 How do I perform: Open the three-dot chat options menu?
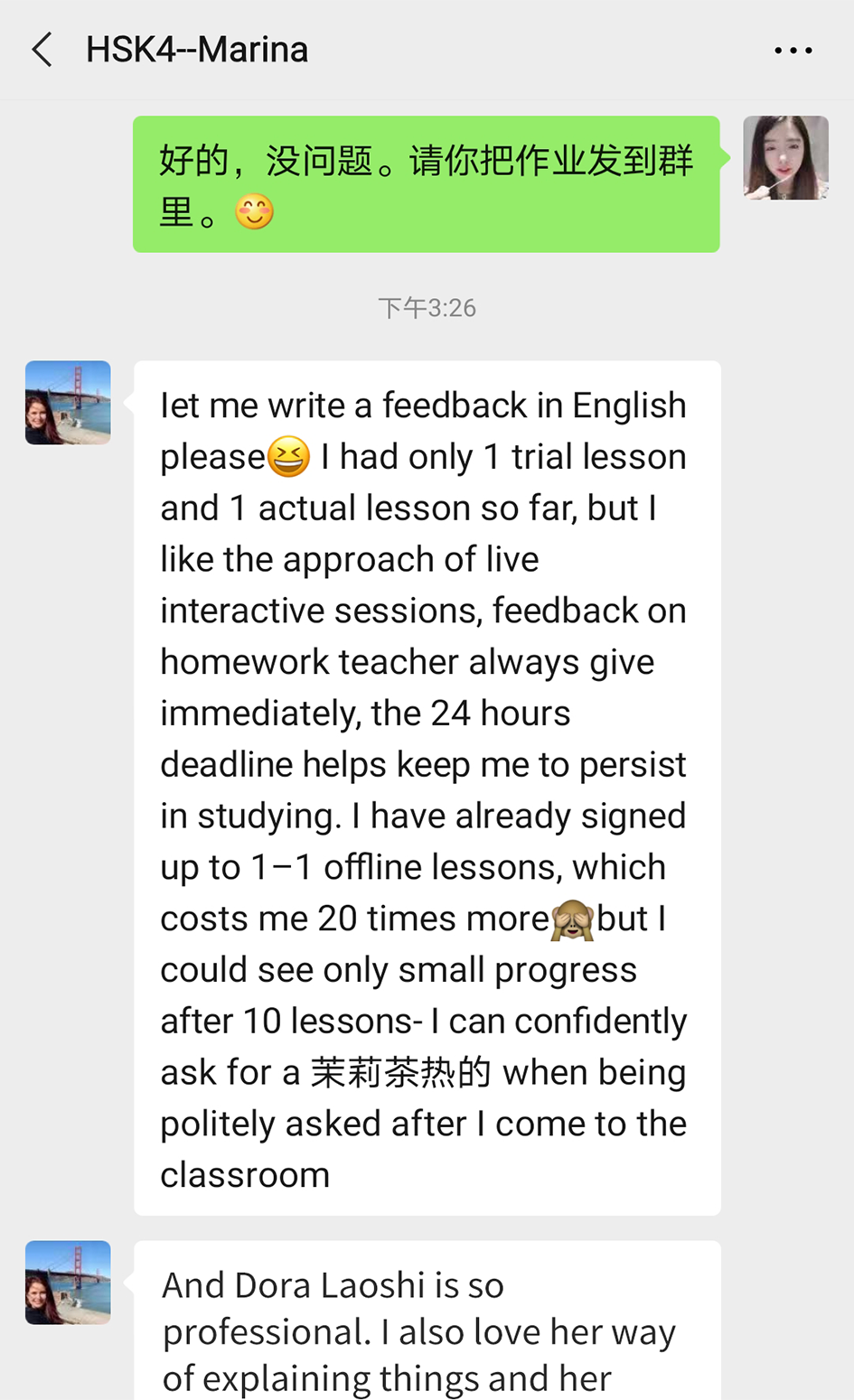tap(793, 51)
